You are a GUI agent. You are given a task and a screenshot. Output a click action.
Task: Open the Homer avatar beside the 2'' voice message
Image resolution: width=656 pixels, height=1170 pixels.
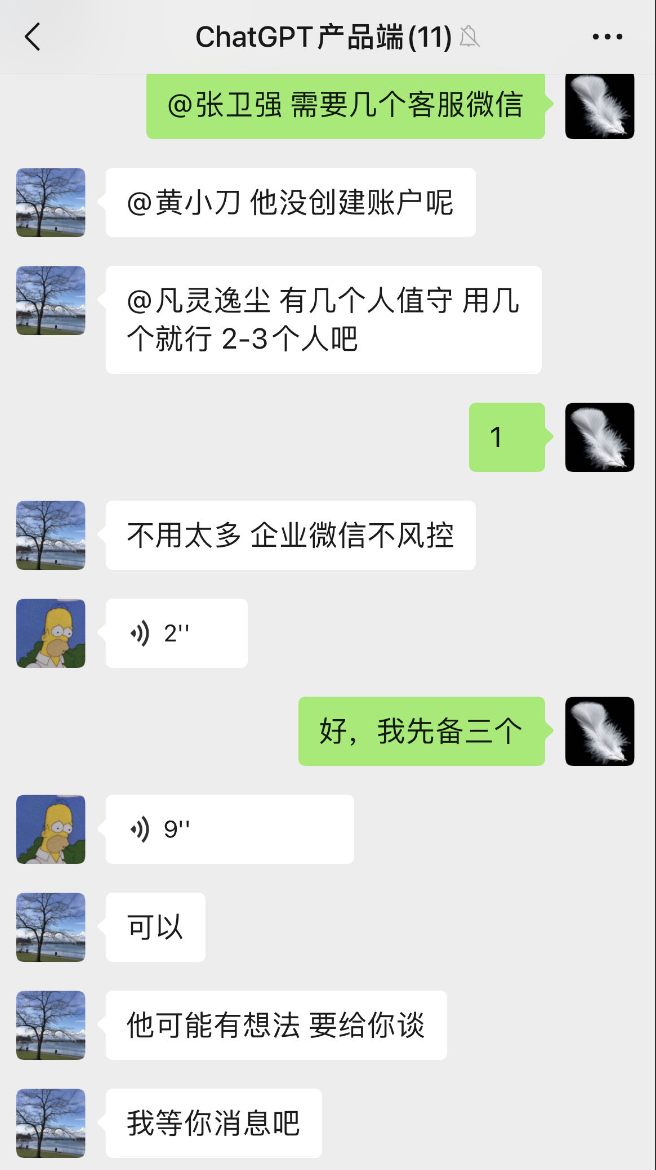pos(51,633)
